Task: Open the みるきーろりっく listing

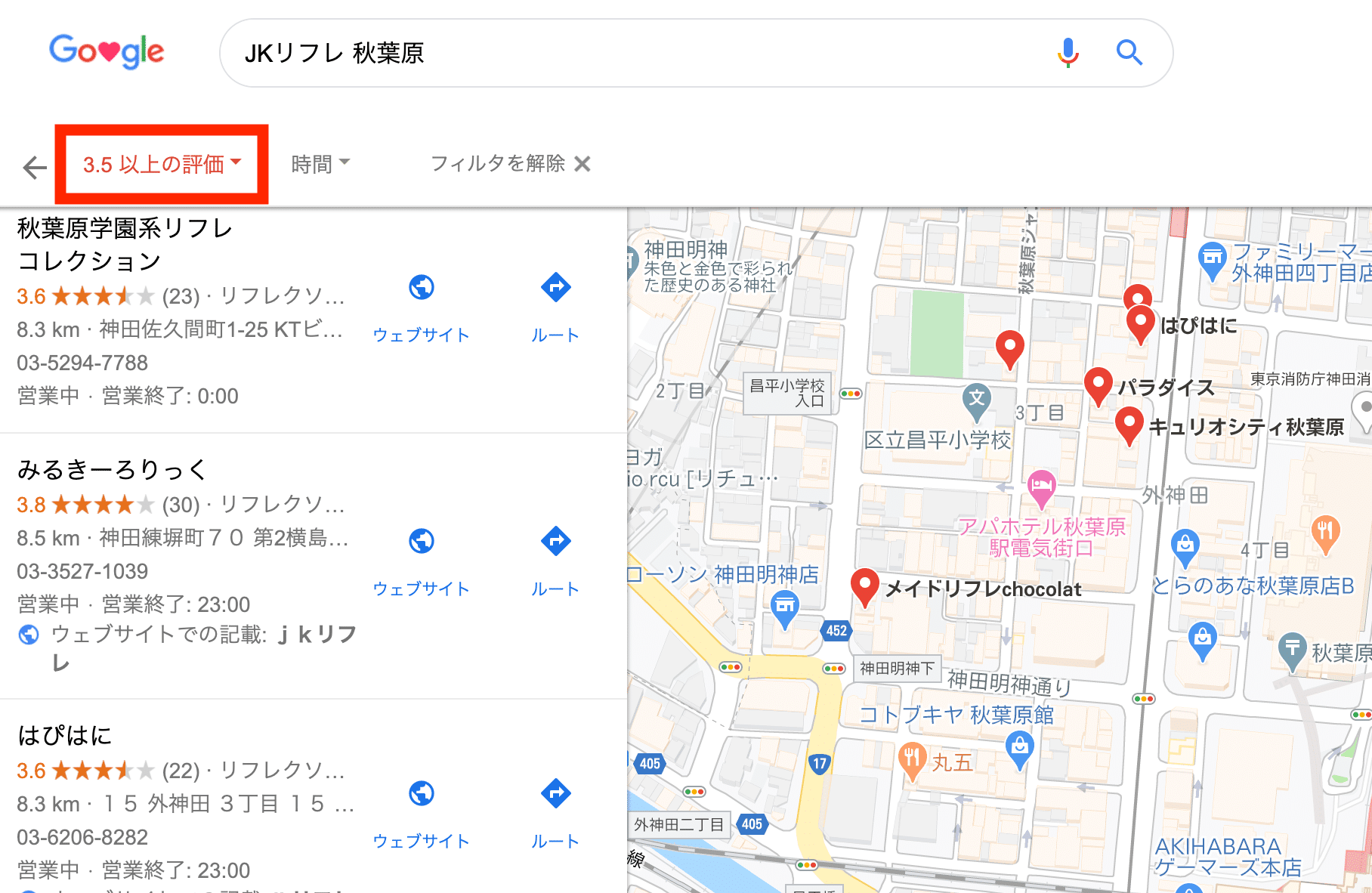Action: (112, 469)
